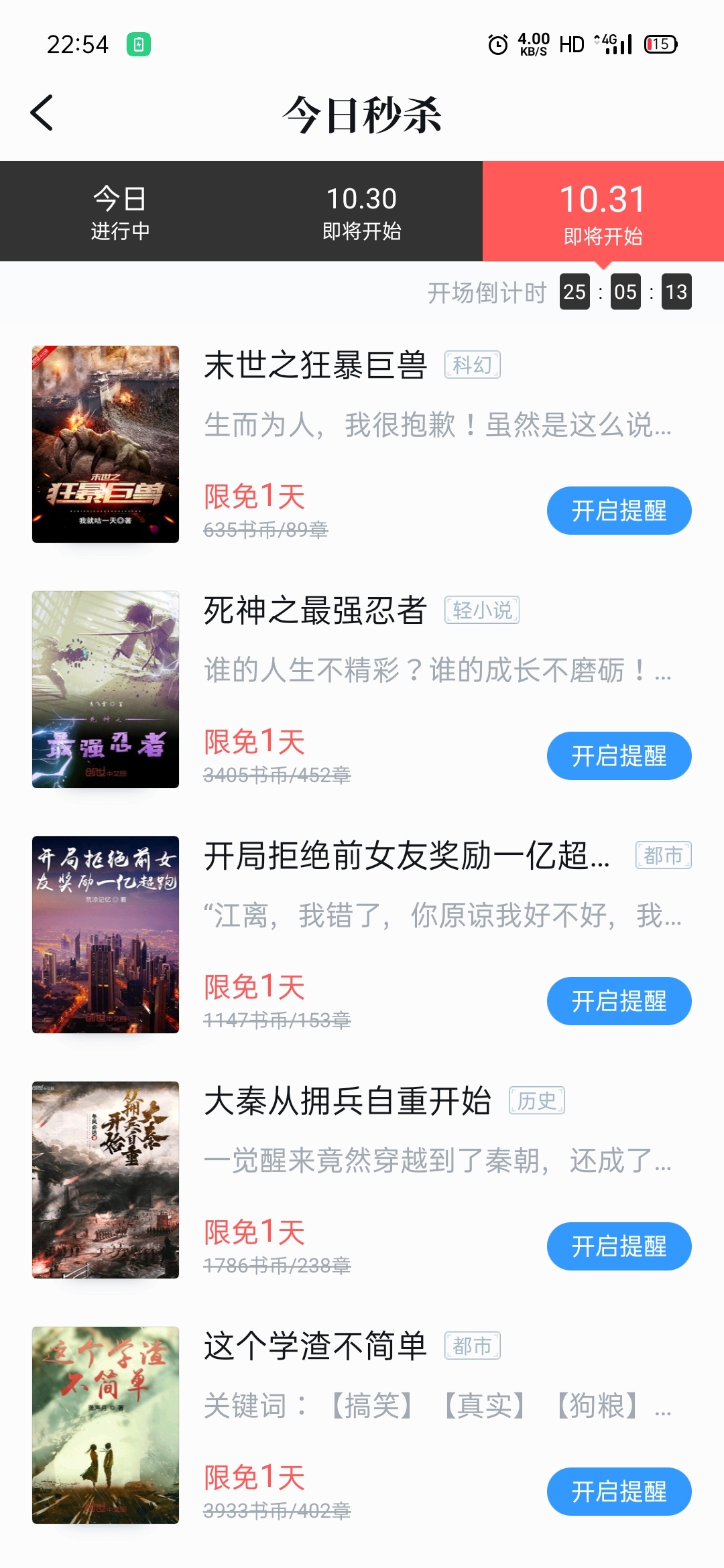Tap 开启提醒 for 死神之最强忍者

[x=619, y=756]
